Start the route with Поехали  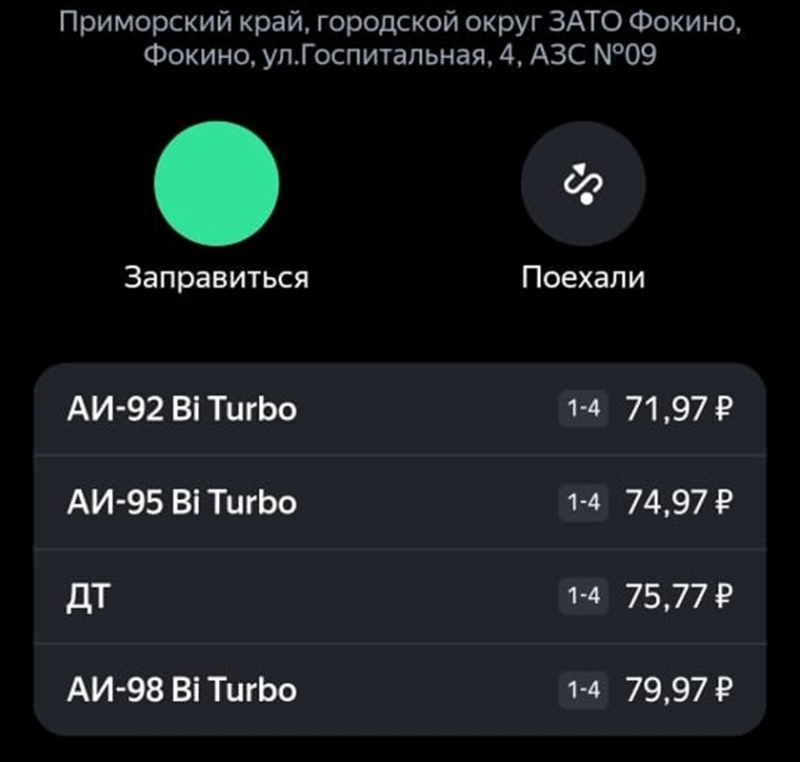pyautogui.click(x=583, y=183)
